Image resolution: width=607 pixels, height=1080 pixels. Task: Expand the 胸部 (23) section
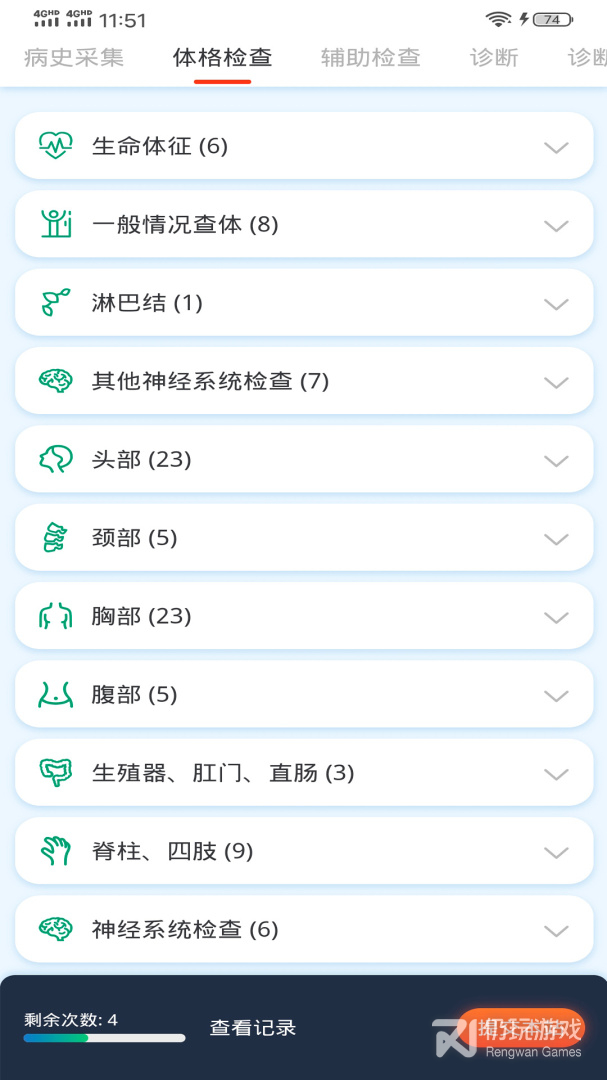click(304, 616)
